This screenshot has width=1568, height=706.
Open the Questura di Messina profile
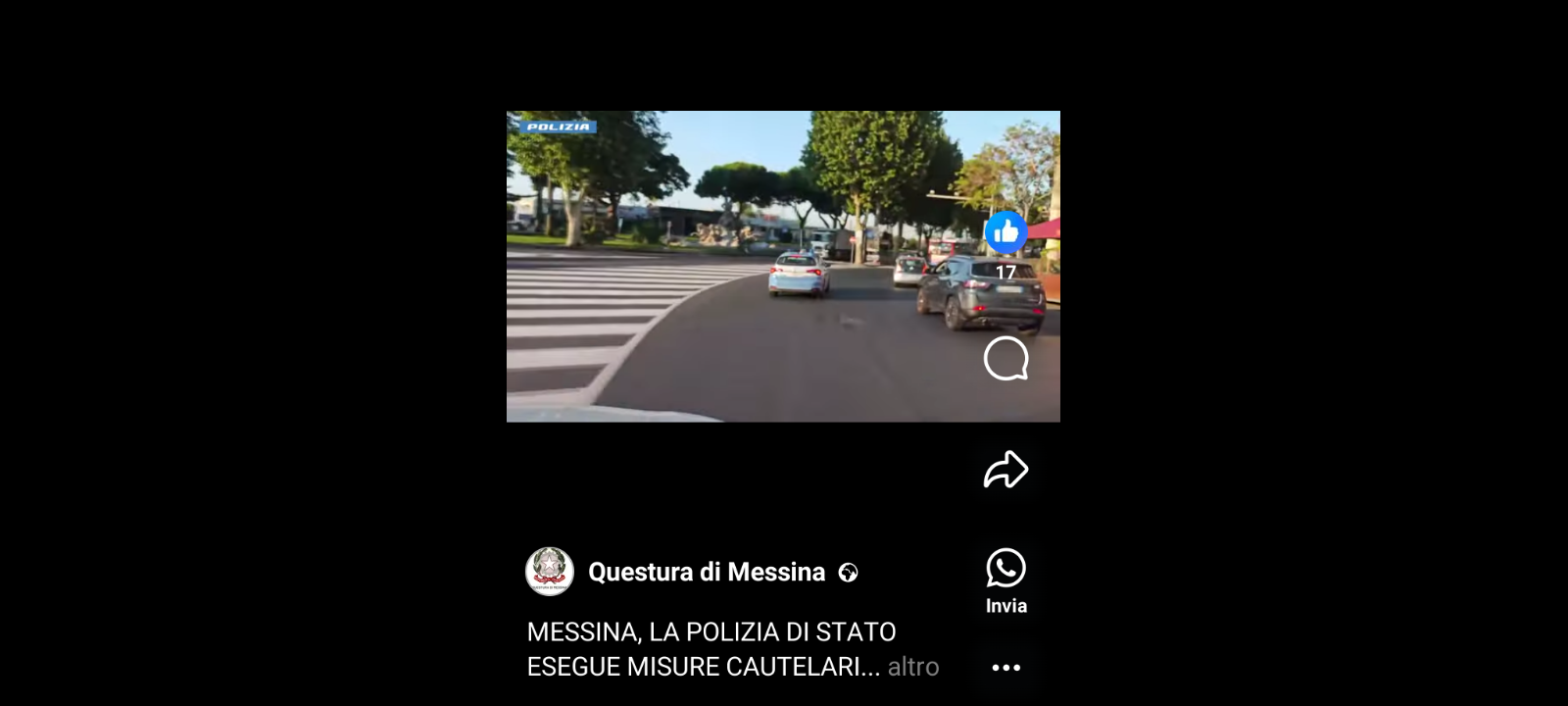706,572
